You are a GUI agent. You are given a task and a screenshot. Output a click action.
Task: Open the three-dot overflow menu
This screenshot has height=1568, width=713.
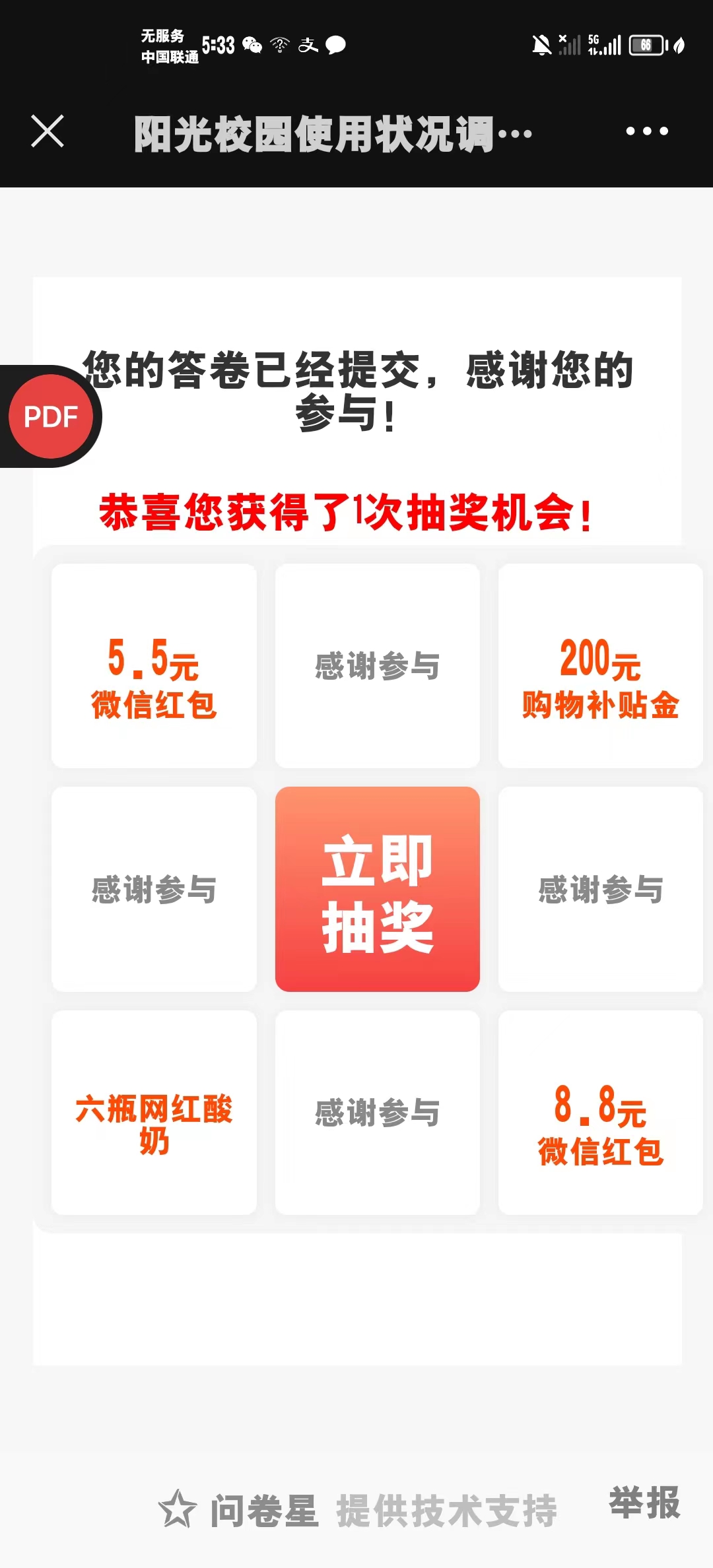[x=647, y=131]
